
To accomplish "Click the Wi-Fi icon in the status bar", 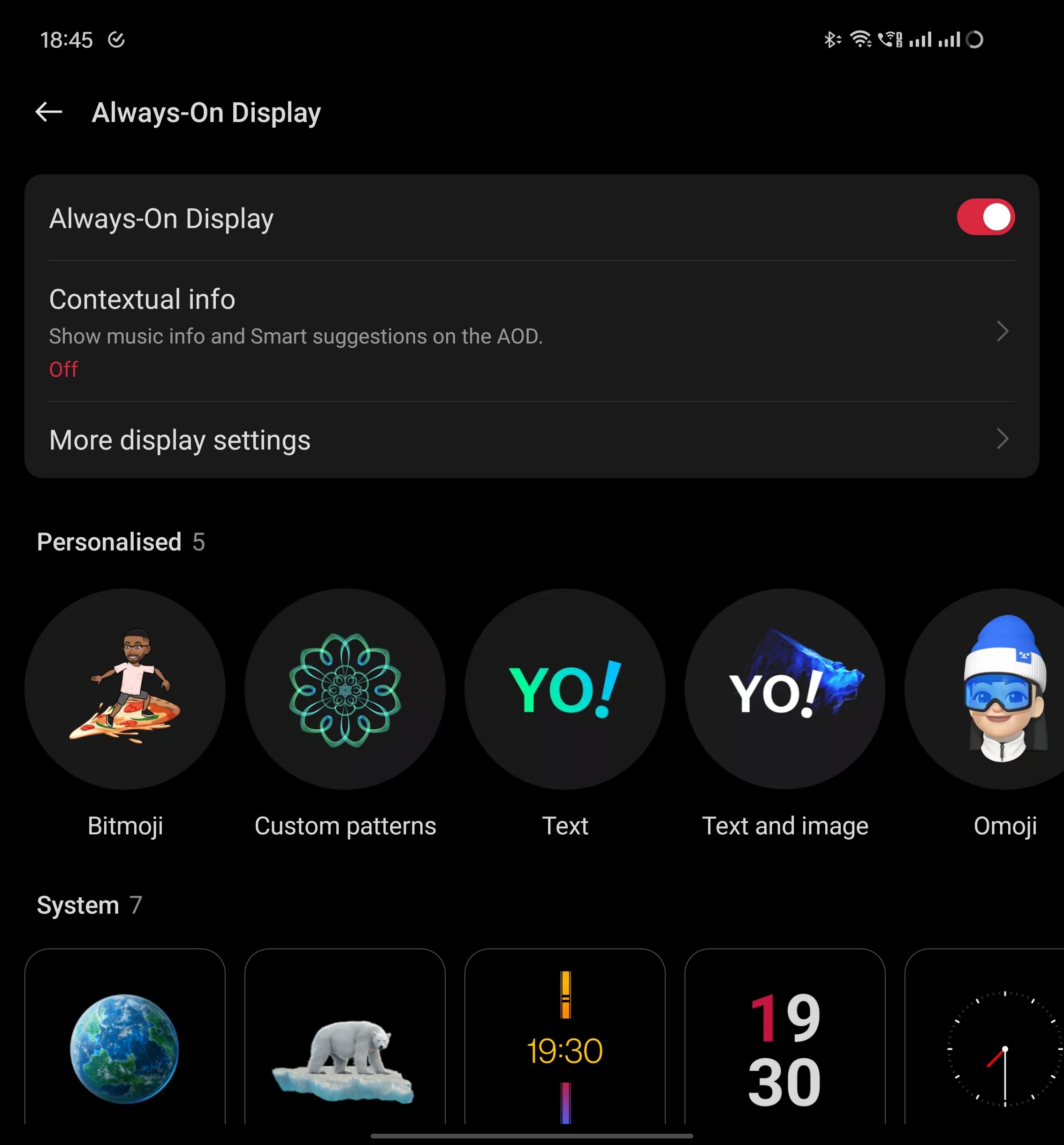I will [x=860, y=39].
